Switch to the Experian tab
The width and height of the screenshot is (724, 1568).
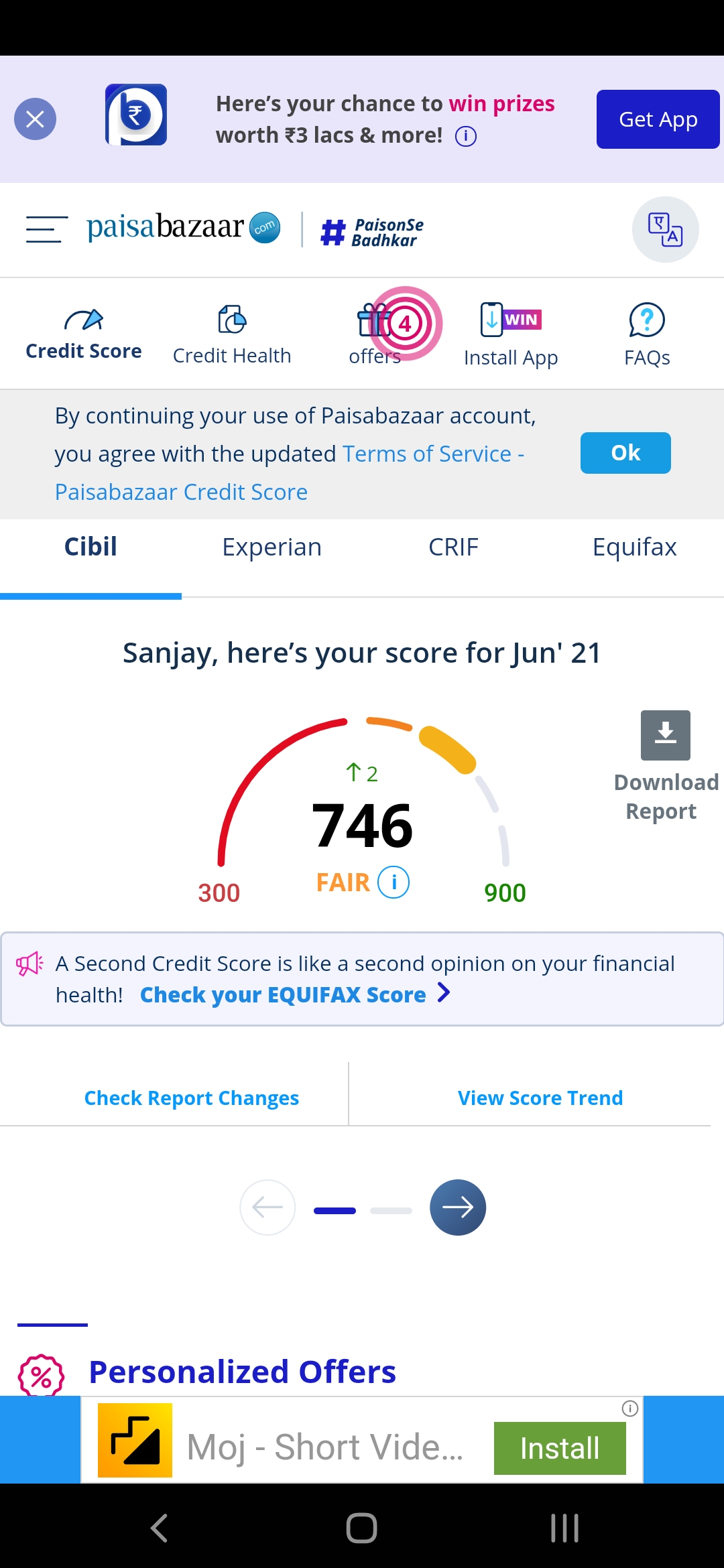click(x=271, y=547)
